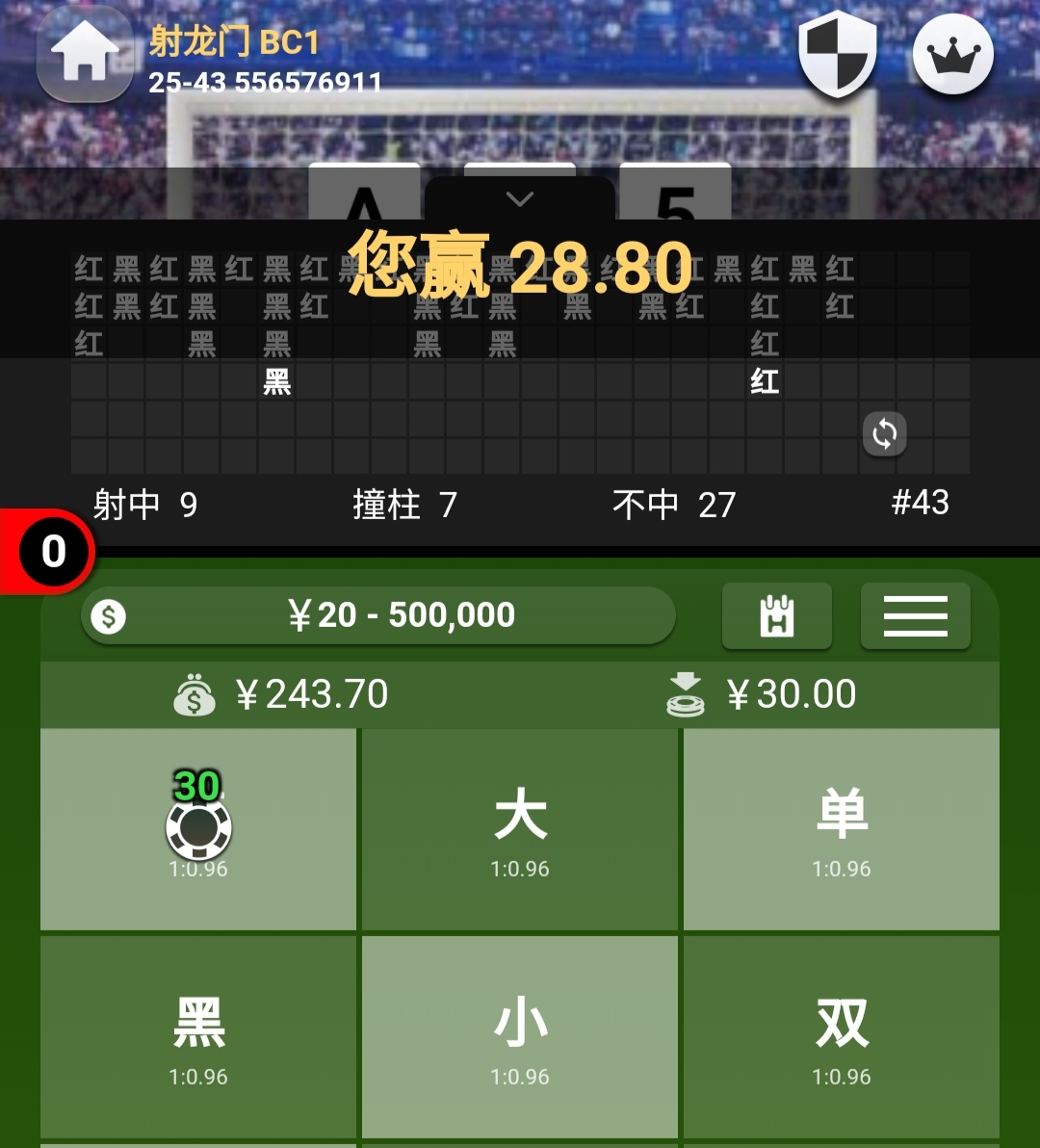
Task: Place a bet on 大
Action: click(520, 829)
